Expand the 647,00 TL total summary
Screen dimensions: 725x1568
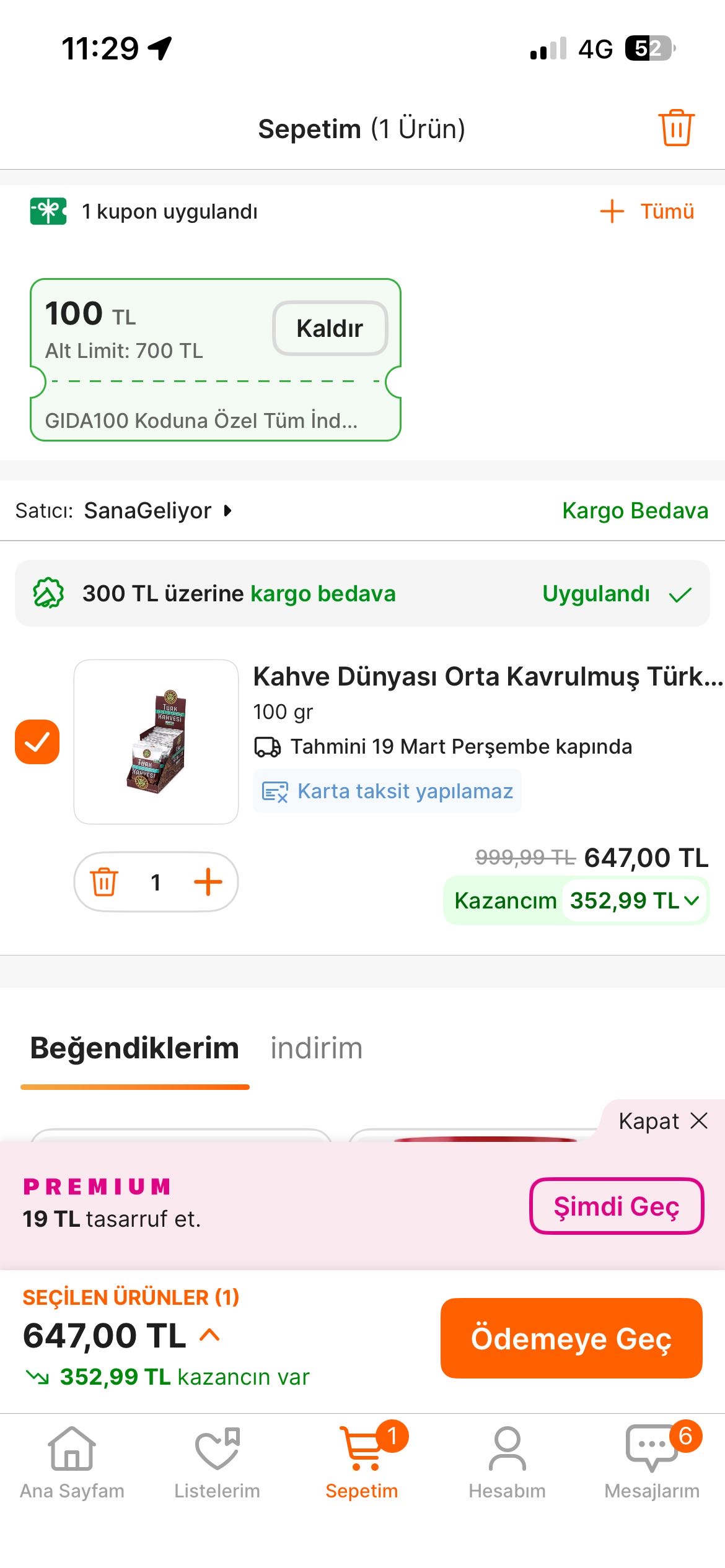pyautogui.click(x=210, y=1335)
